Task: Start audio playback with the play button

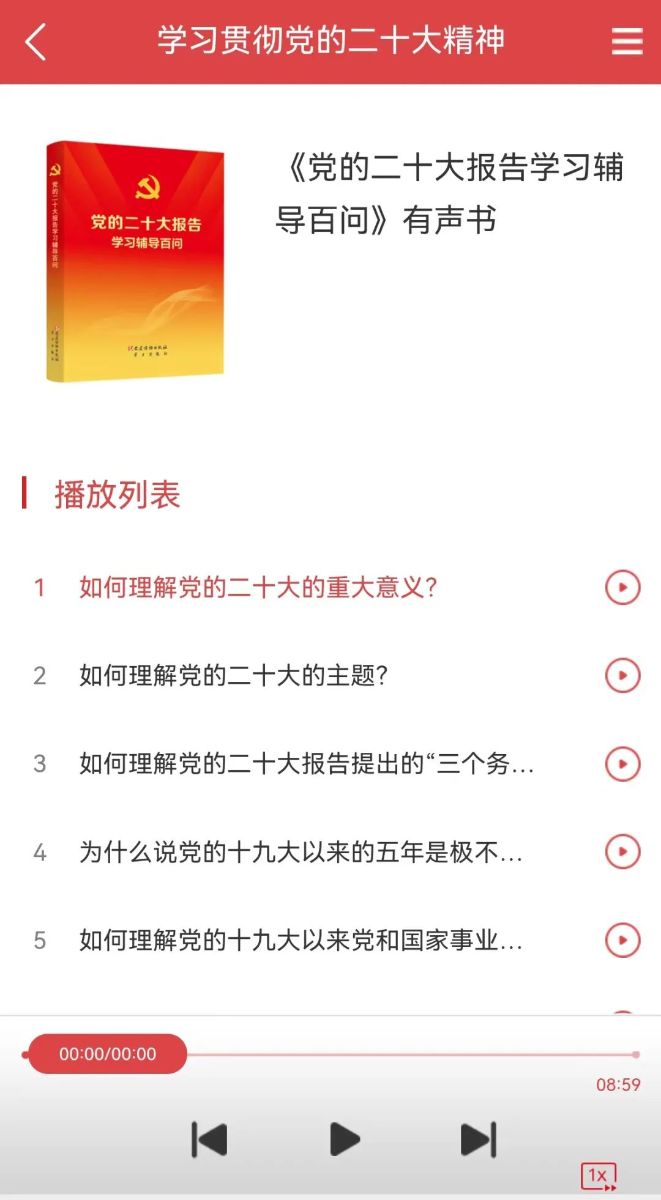Action: (x=344, y=1139)
